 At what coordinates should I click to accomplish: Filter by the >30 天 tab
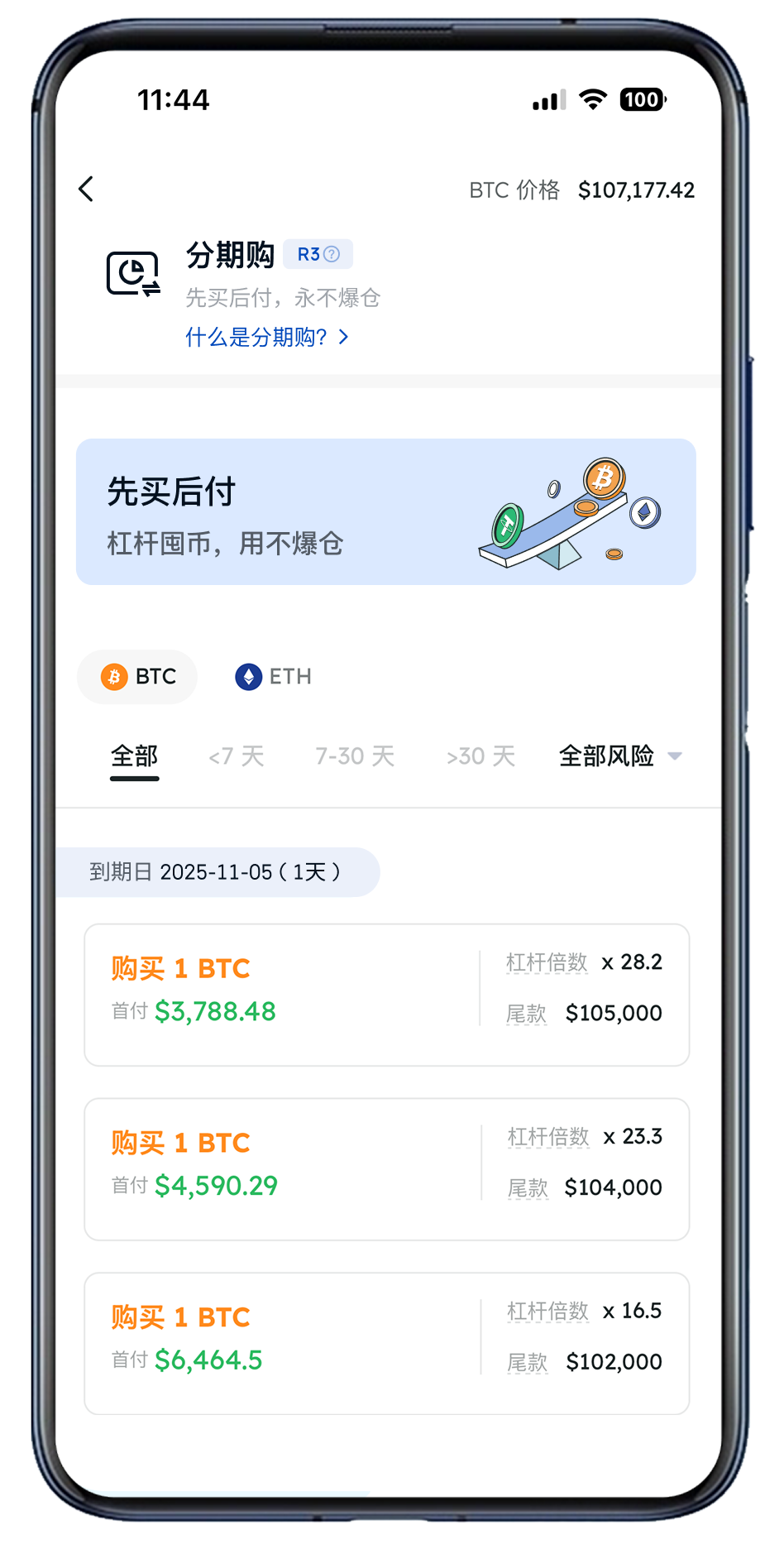tap(480, 756)
